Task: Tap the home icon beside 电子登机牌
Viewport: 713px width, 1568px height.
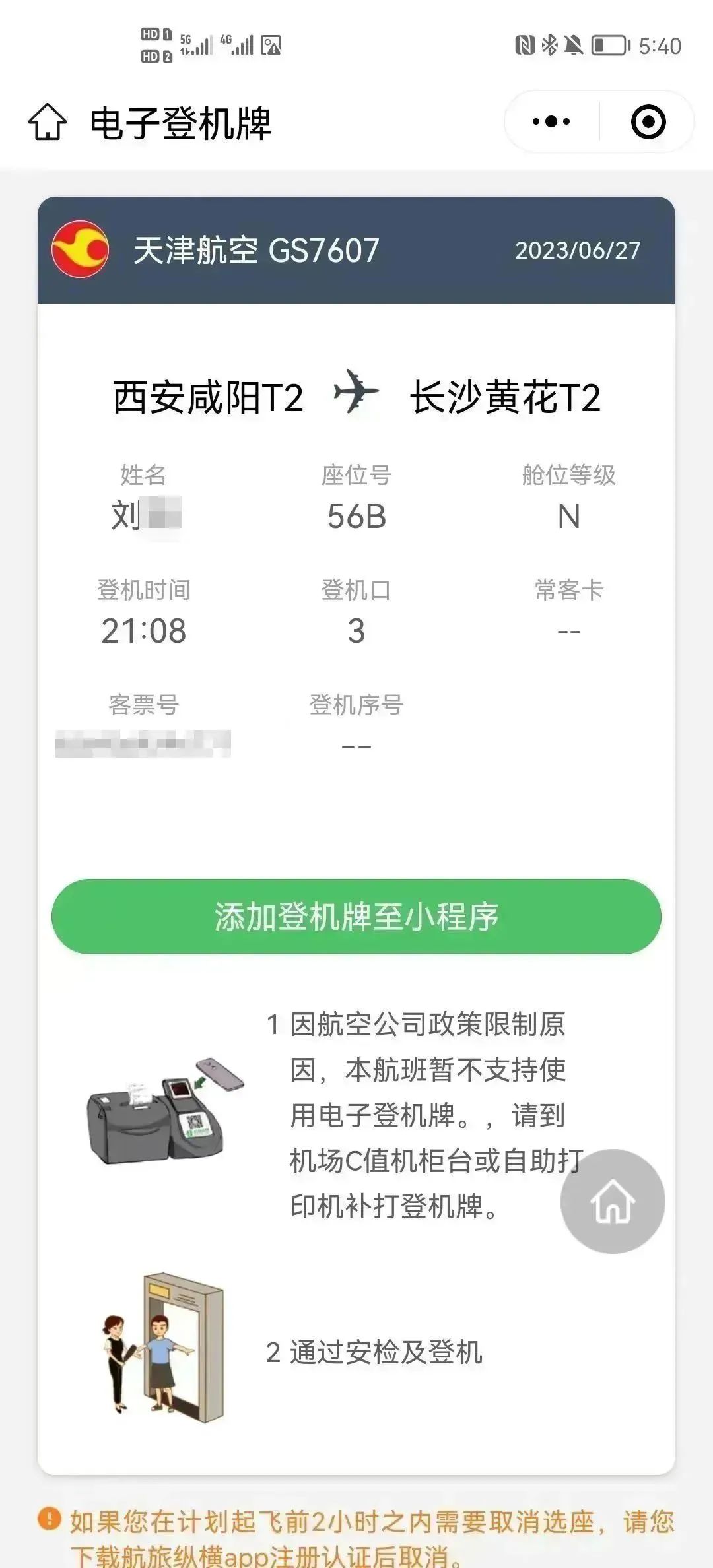Action: click(48, 122)
